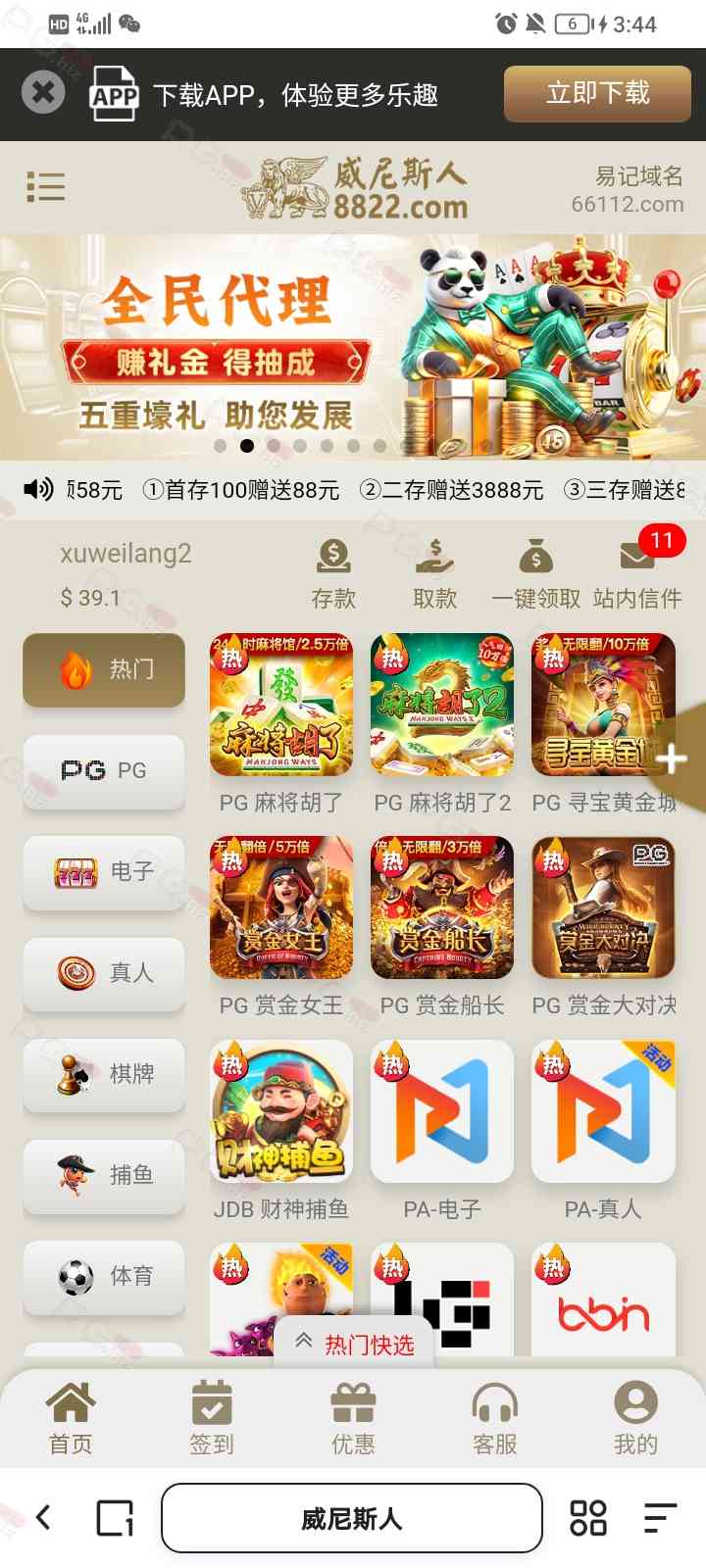Expand the 热门快选 quick picker

click(x=355, y=1344)
